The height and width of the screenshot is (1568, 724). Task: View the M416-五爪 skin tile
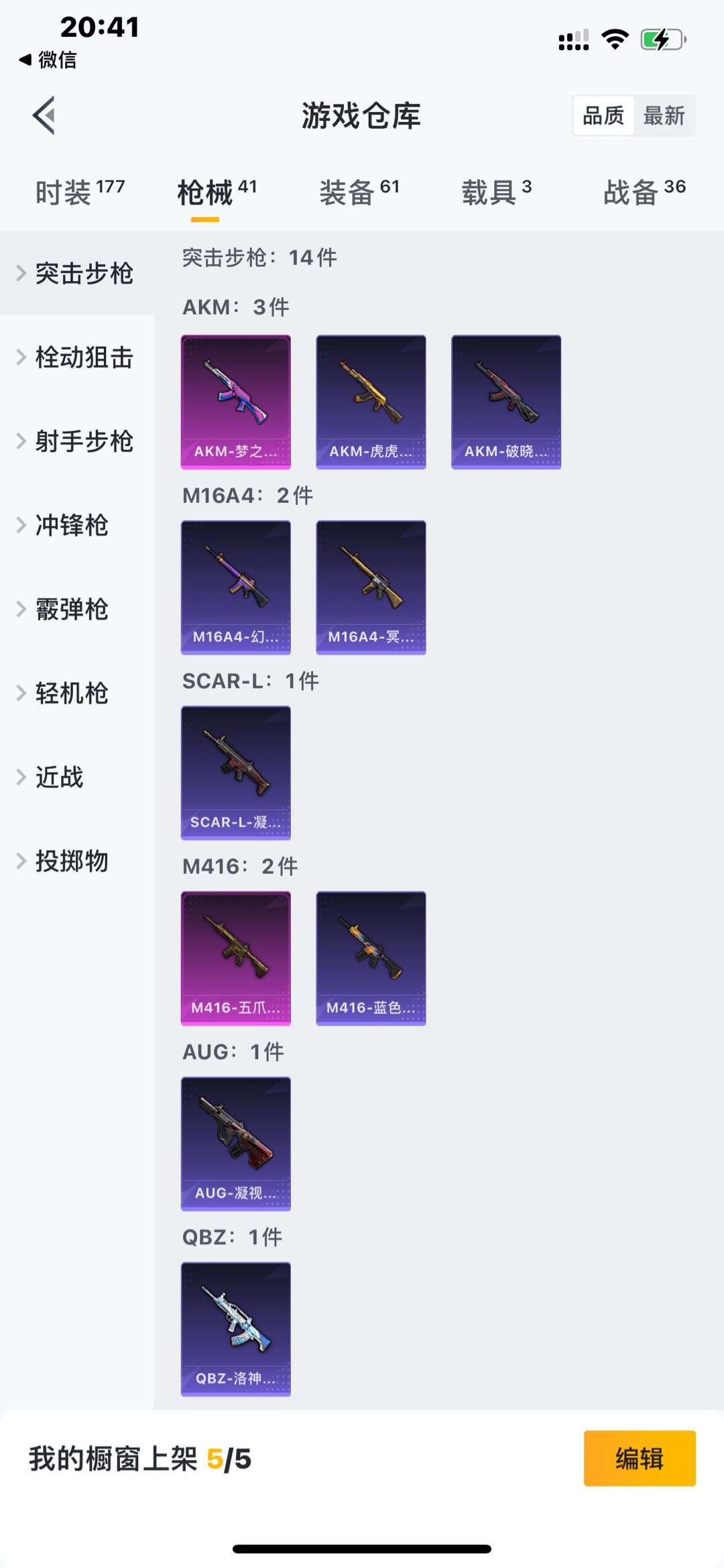[236, 958]
